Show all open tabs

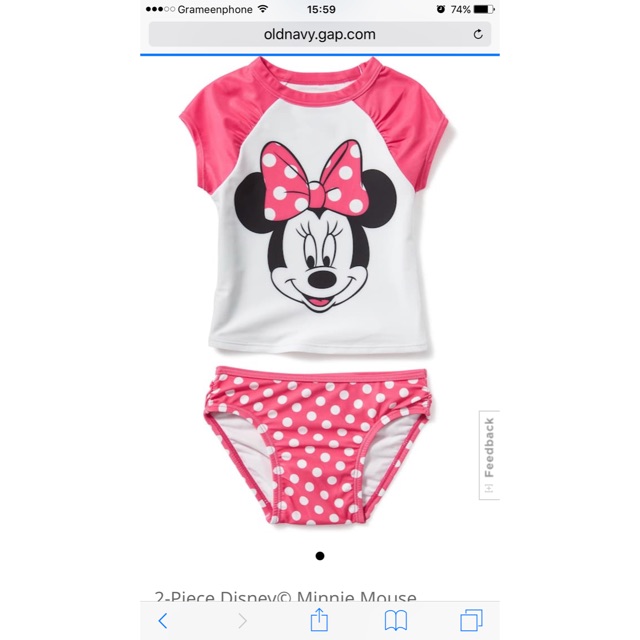[x=471, y=621]
